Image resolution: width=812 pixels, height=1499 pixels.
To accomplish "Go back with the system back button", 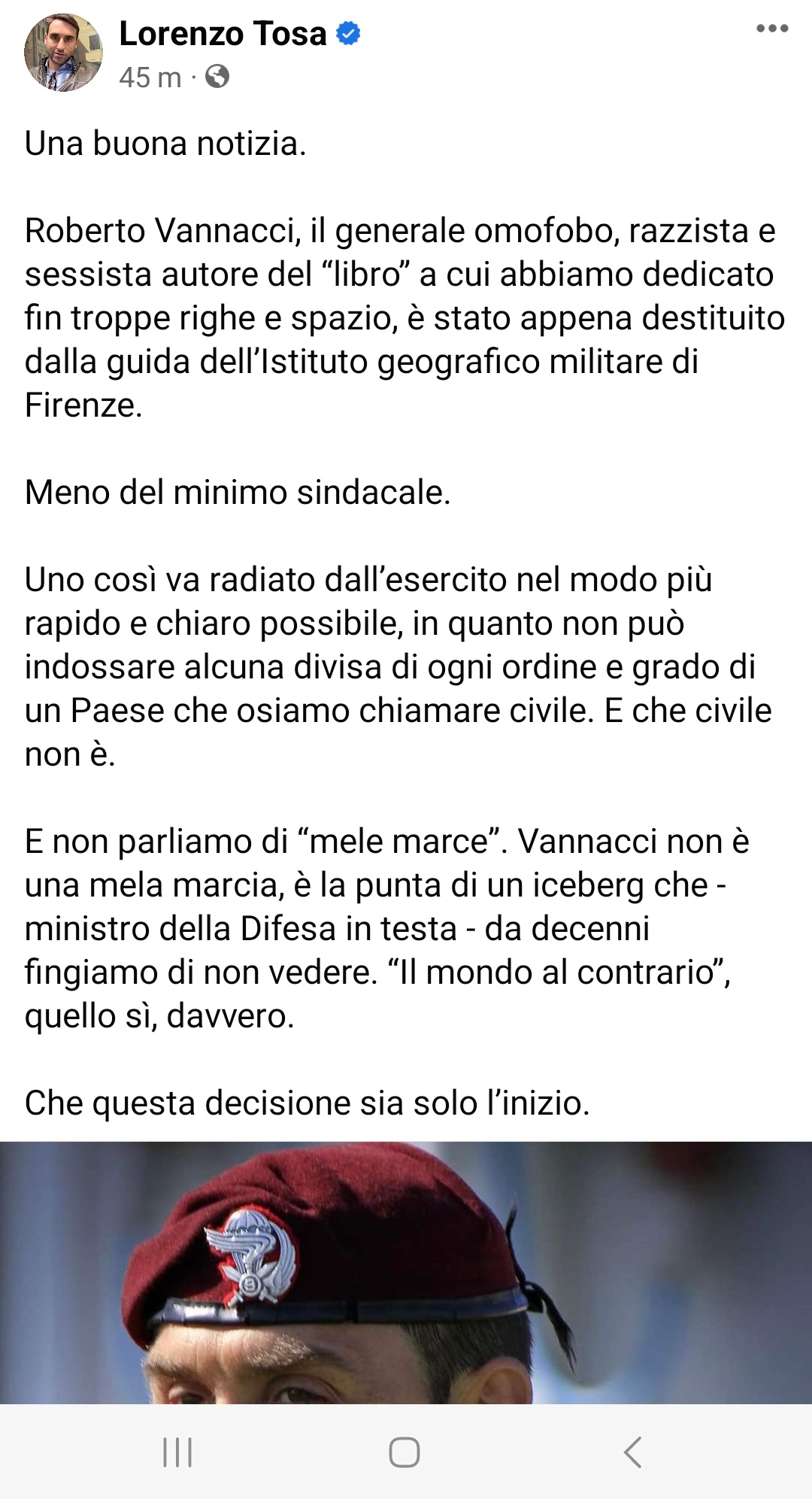I will [x=633, y=1452].
